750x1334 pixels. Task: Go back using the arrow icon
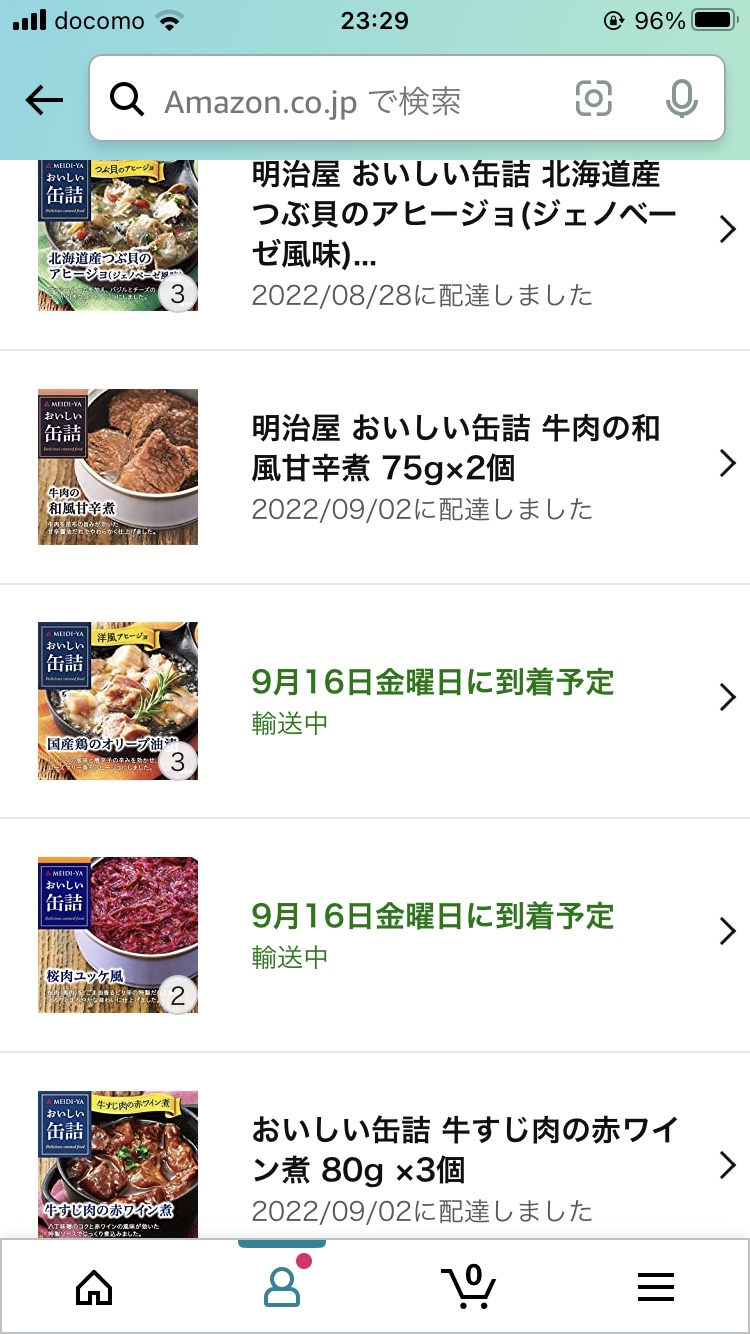pyautogui.click(x=45, y=99)
